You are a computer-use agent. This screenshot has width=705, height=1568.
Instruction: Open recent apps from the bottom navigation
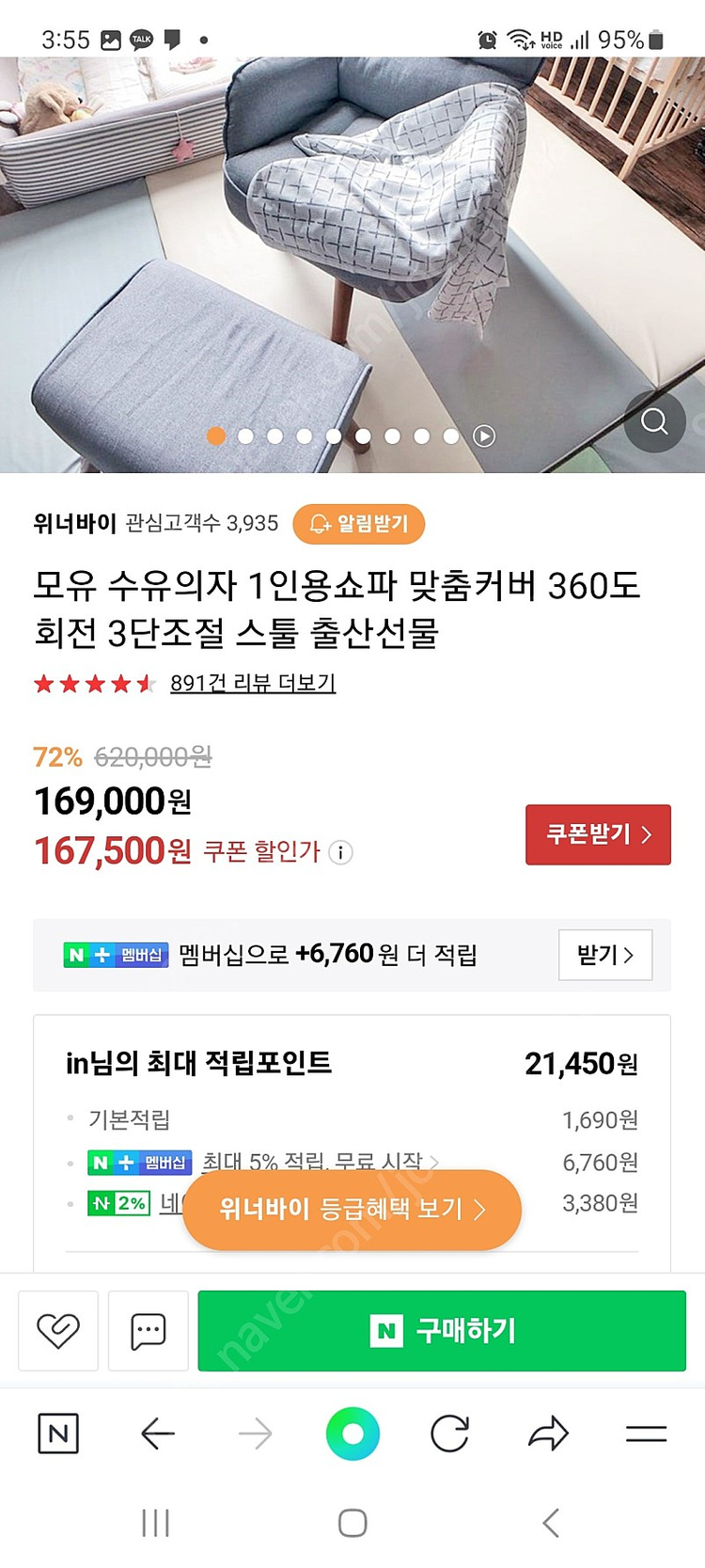155,1521
